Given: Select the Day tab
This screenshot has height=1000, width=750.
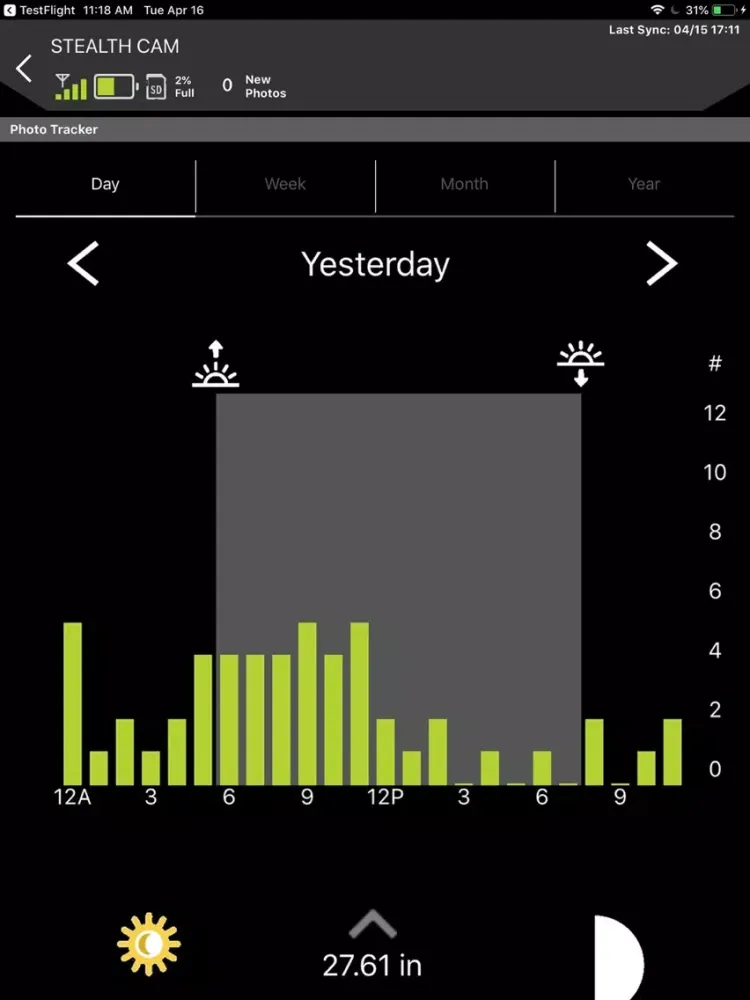Looking at the screenshot, I should (x=105, y=184).
